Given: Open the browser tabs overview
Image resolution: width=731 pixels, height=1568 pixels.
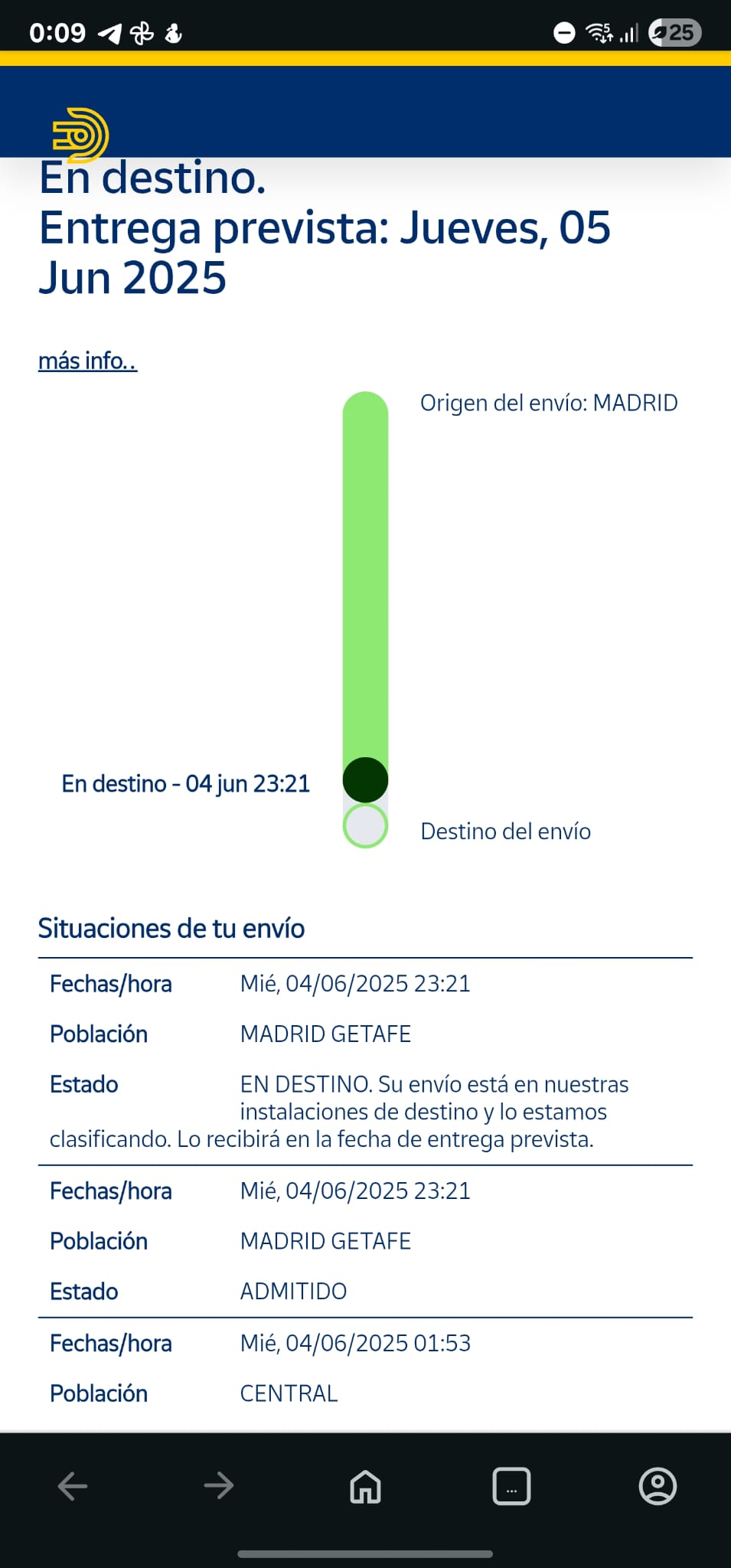Looking at the screenshot, I should [x=511, y=1486].
